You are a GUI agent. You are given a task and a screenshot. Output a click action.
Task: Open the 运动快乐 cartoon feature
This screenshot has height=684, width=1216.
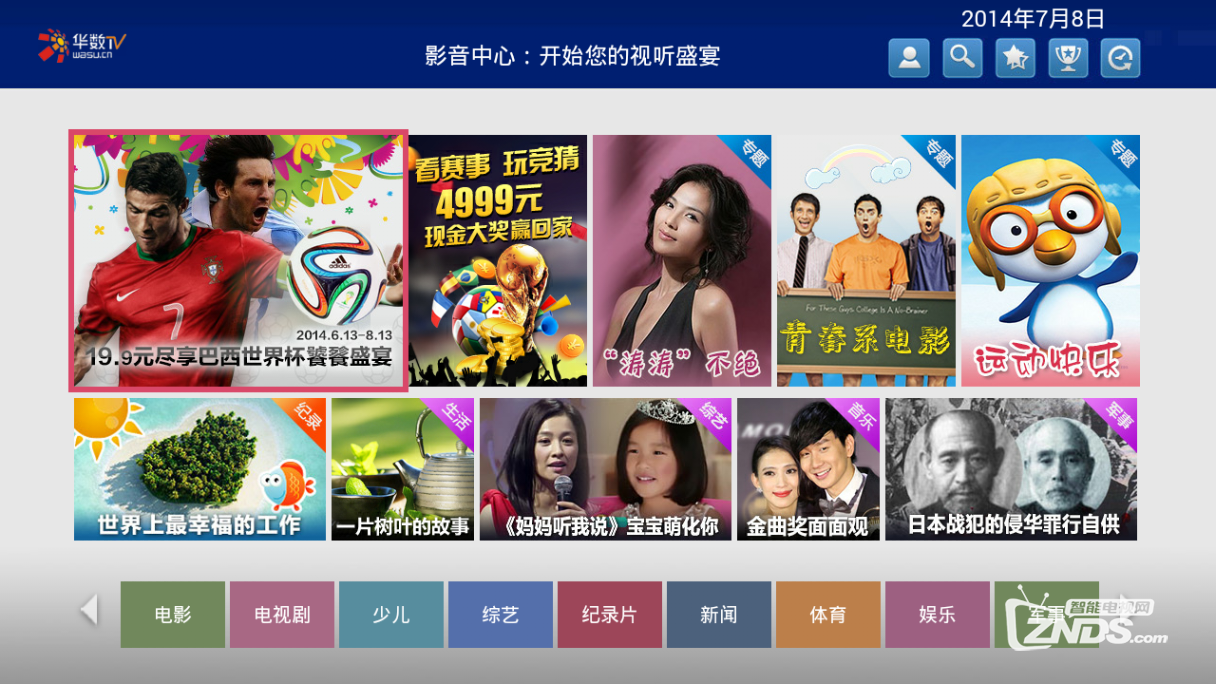click(x=1050, y=260)
